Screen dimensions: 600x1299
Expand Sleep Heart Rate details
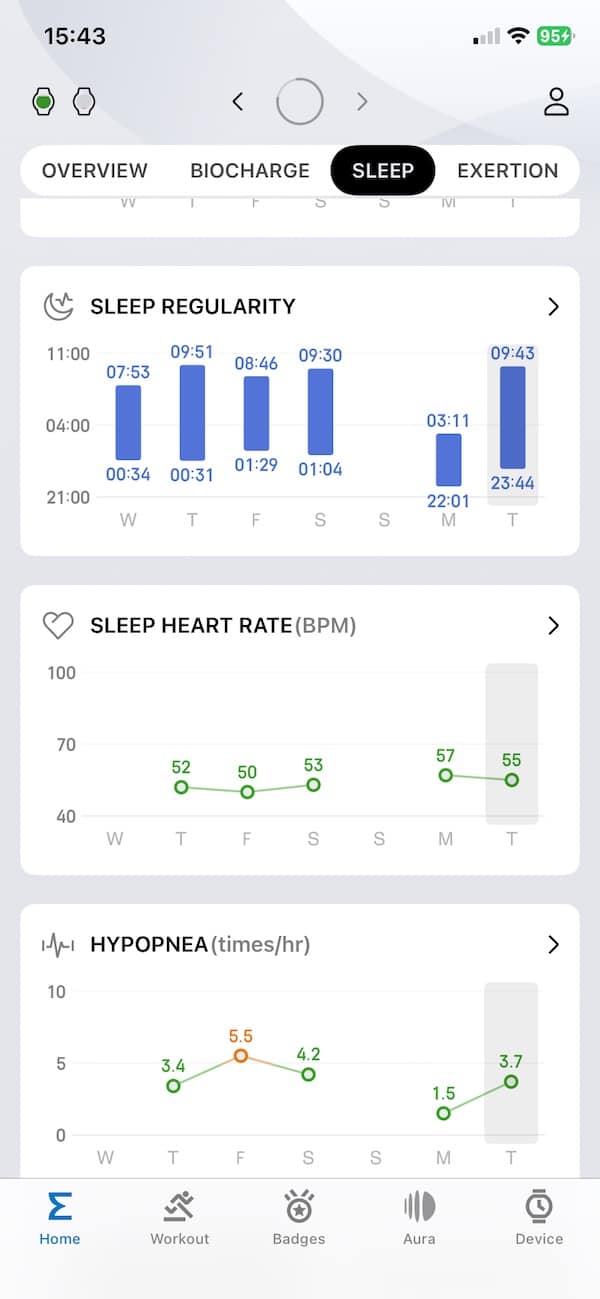(x=553, y=626)
